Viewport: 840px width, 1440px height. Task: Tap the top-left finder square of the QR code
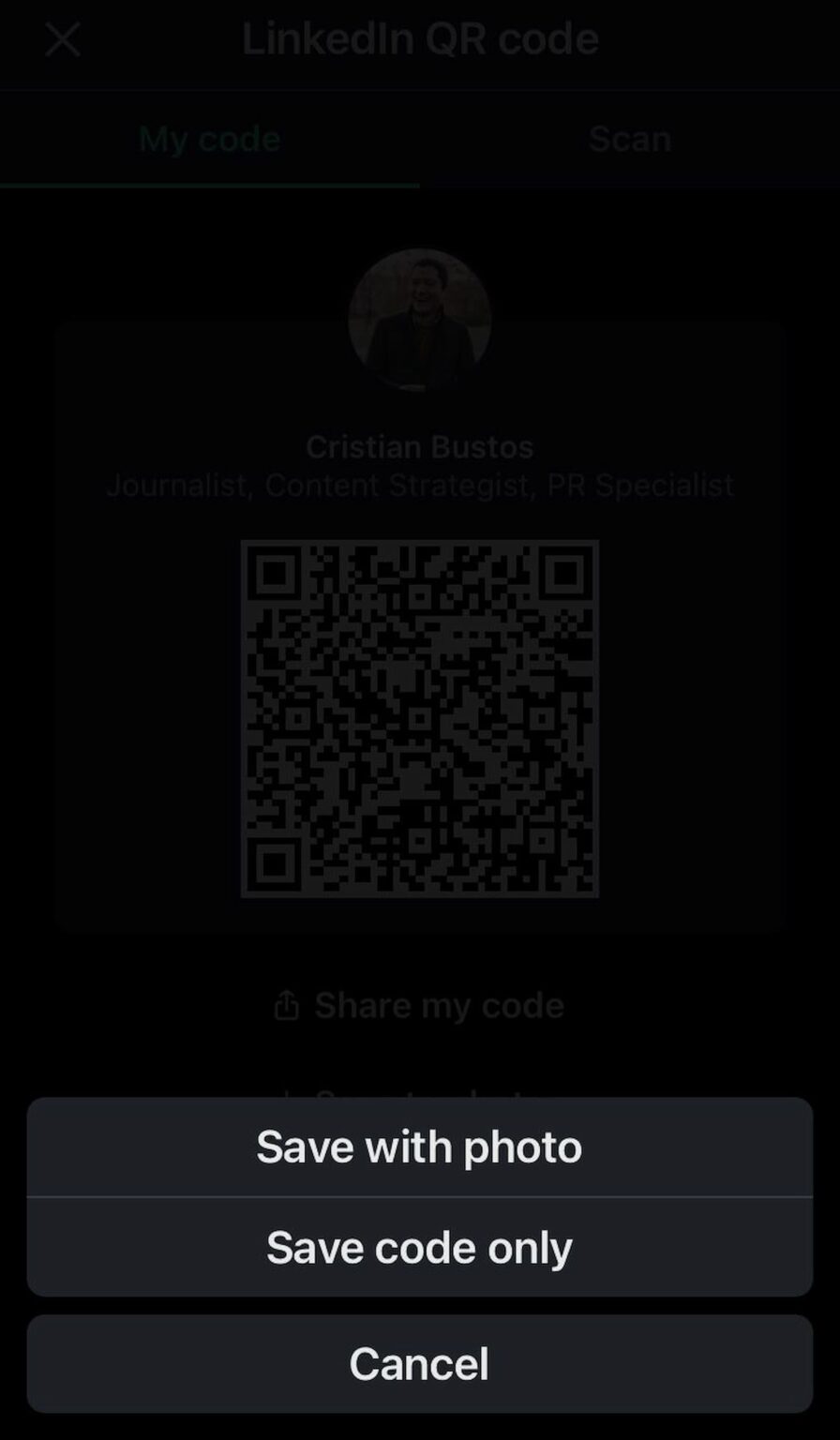tap(272, 569)
